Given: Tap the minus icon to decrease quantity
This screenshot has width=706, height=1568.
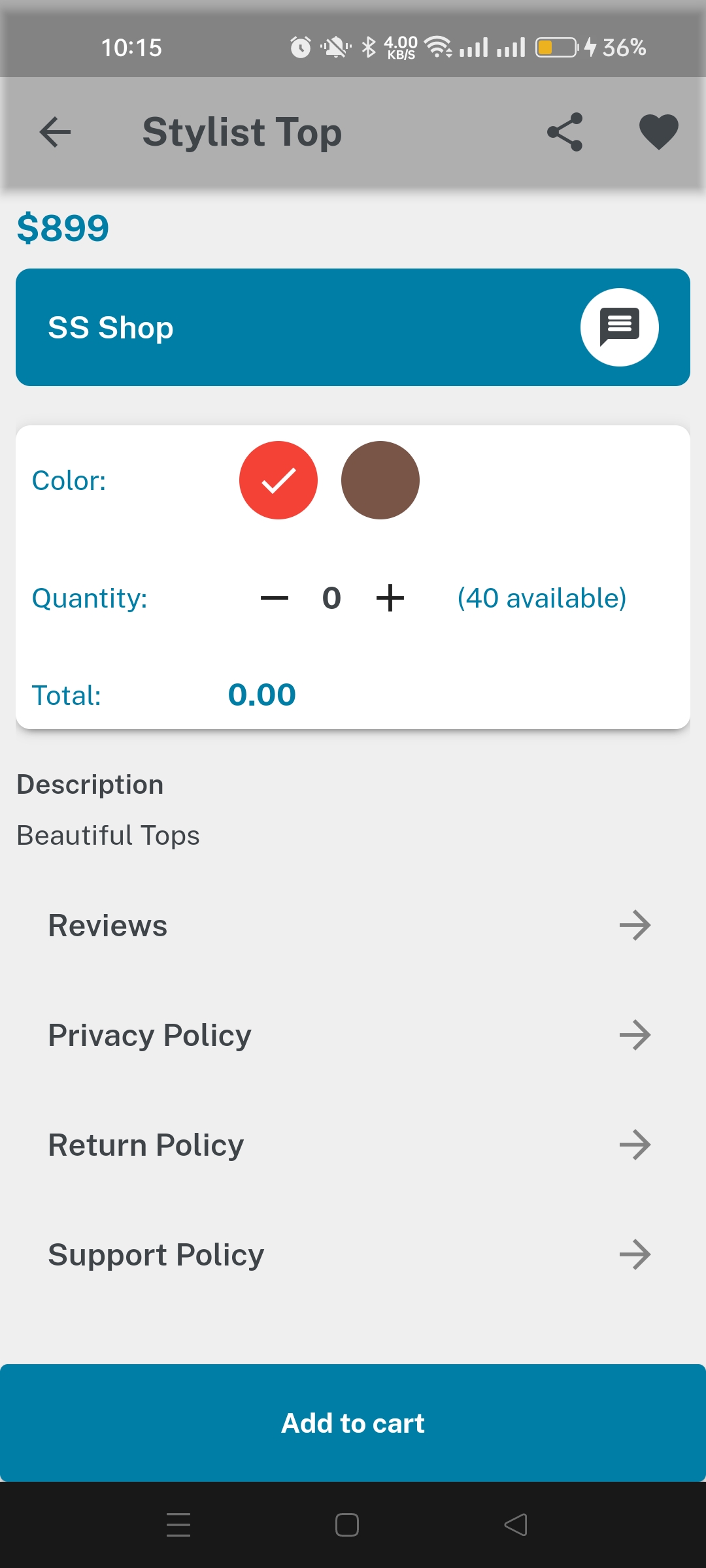Looking at the screenshot, I should point(274,597).
